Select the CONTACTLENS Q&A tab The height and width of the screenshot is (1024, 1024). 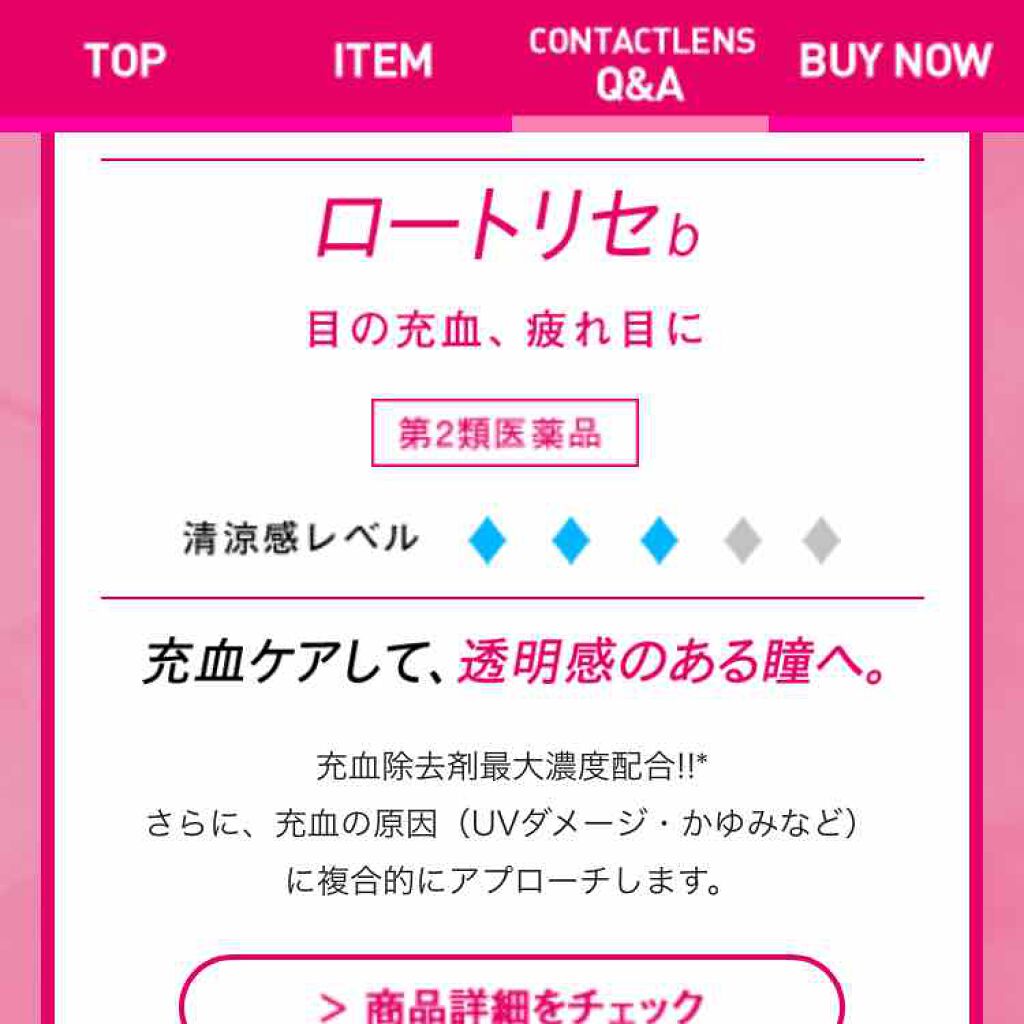pyautogui.click(x=641, y=64)
